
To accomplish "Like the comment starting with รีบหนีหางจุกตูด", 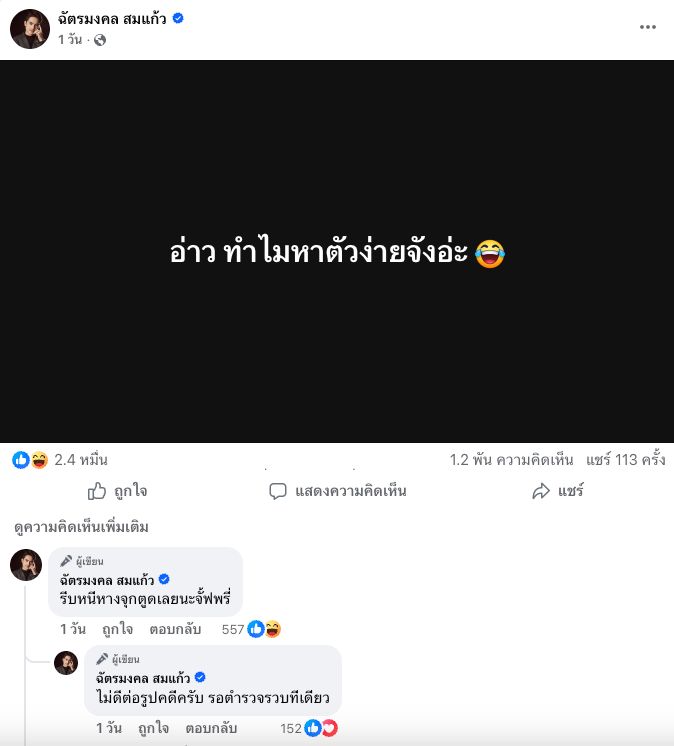I will [118, 629].
